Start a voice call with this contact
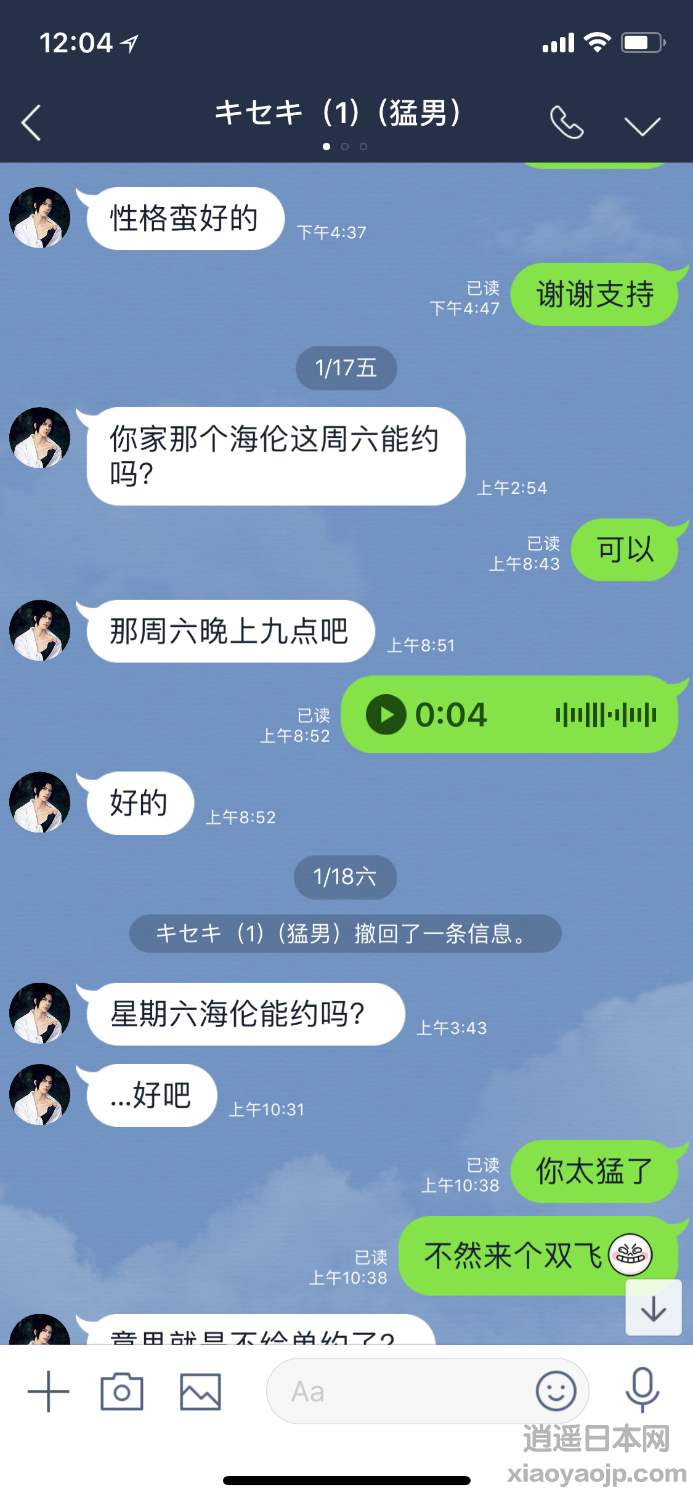The width and height of the screenshot is (693, 1500). click(567, 123)
